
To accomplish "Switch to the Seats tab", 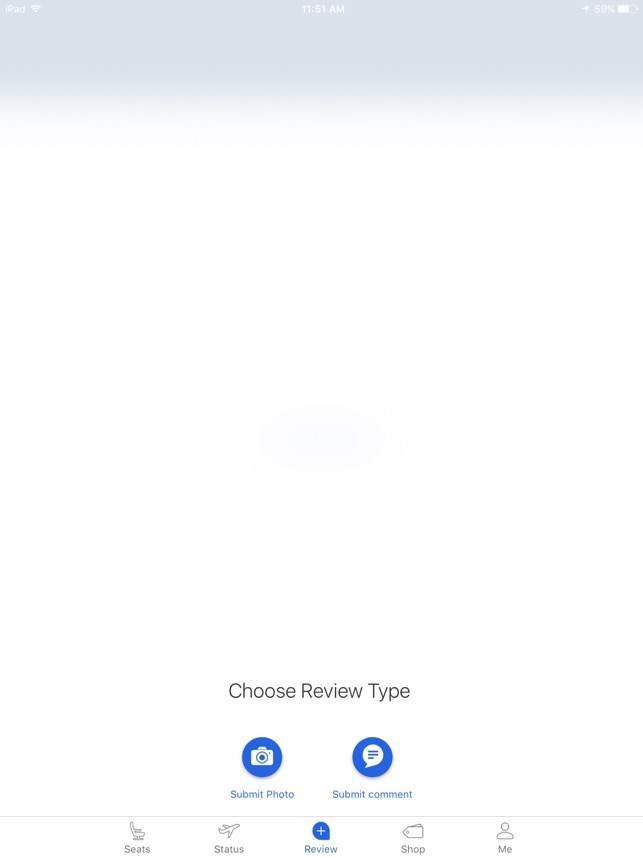I will coord(137,838).
